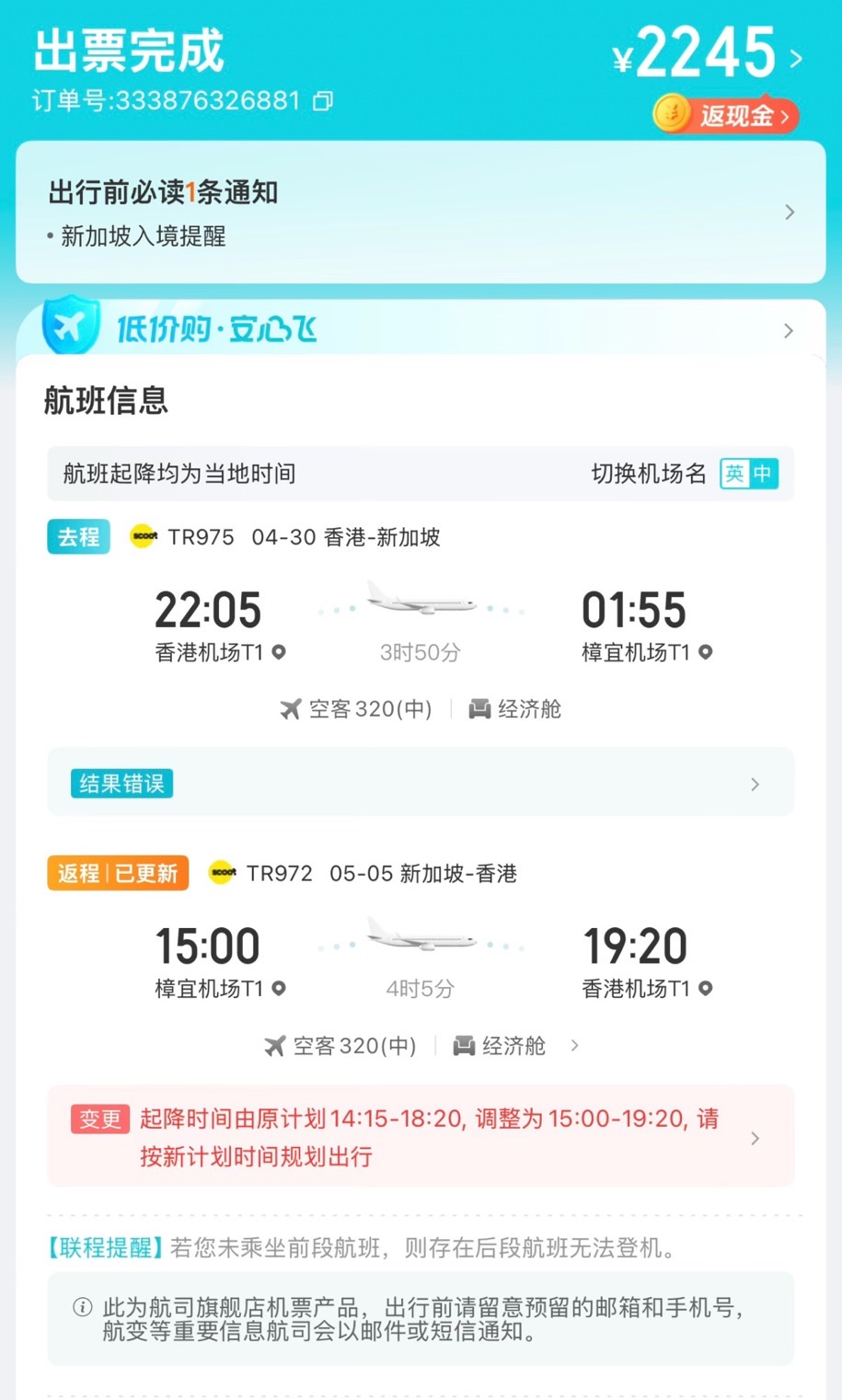Toggle airport names between 英 and 中

[748, 474]
